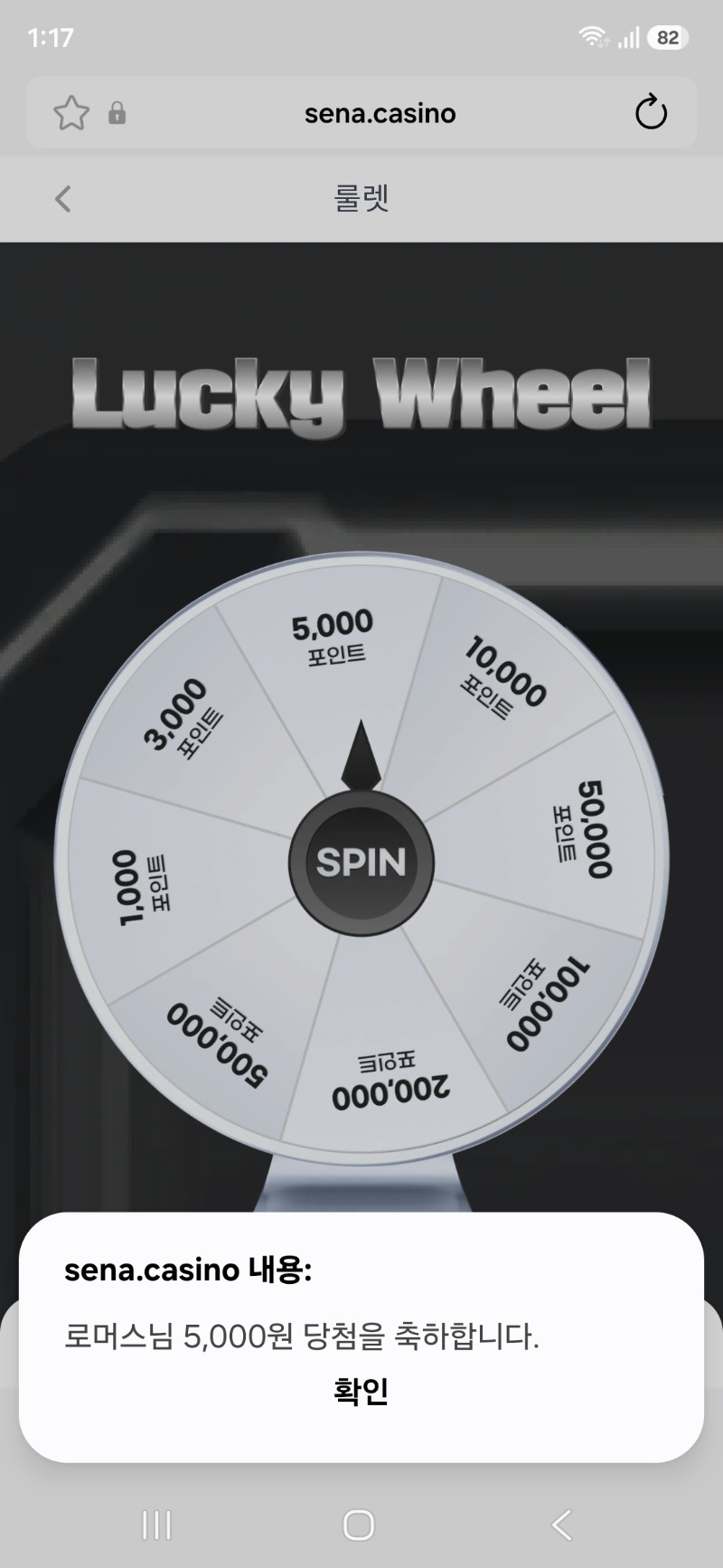723x1568 pixels.
Task: Tap the sena.casino address bar
Action: pyautogui.click(x=380, y=113)
